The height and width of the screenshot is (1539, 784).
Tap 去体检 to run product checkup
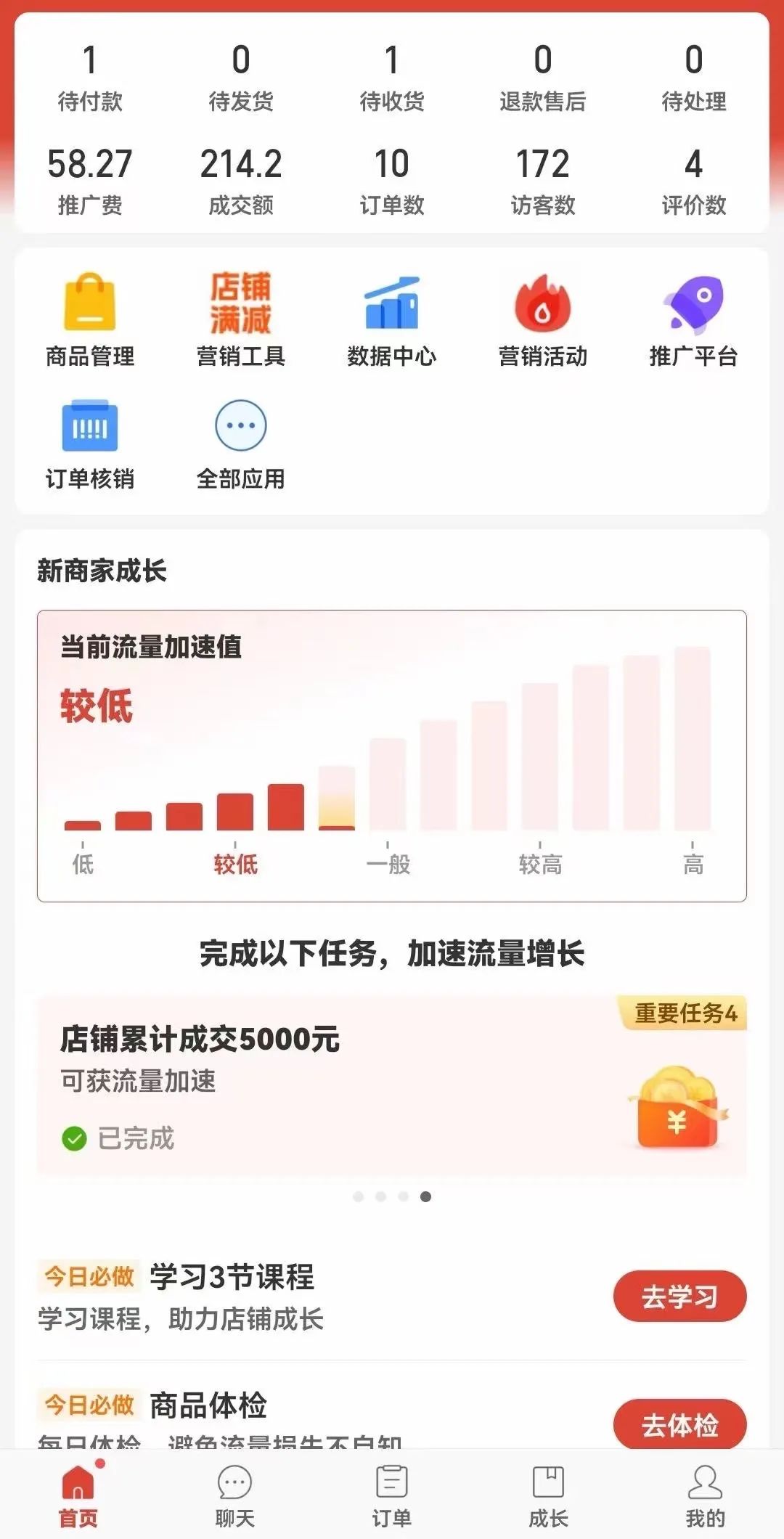click(679, 1425)
